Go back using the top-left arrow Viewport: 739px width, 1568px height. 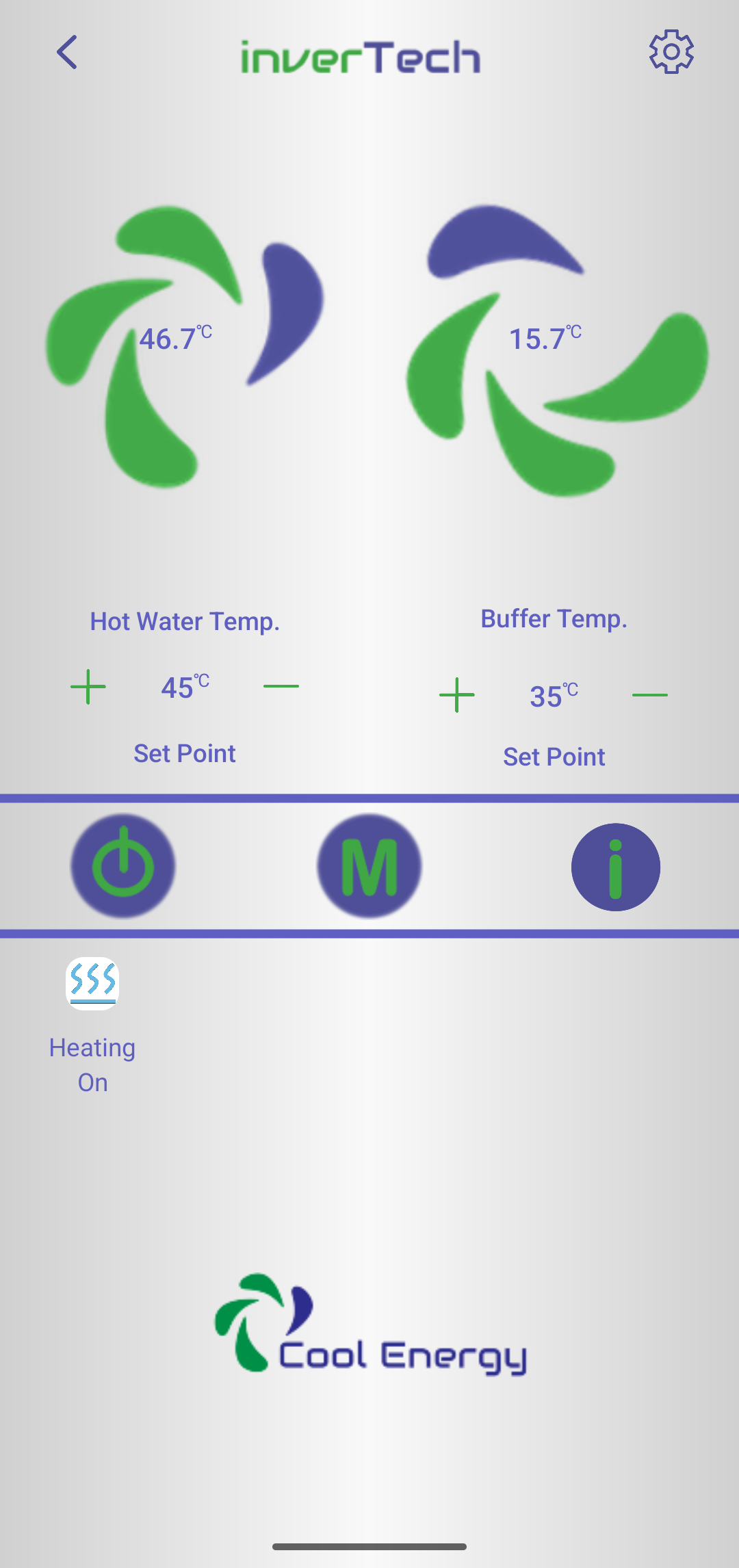point(67,53)
